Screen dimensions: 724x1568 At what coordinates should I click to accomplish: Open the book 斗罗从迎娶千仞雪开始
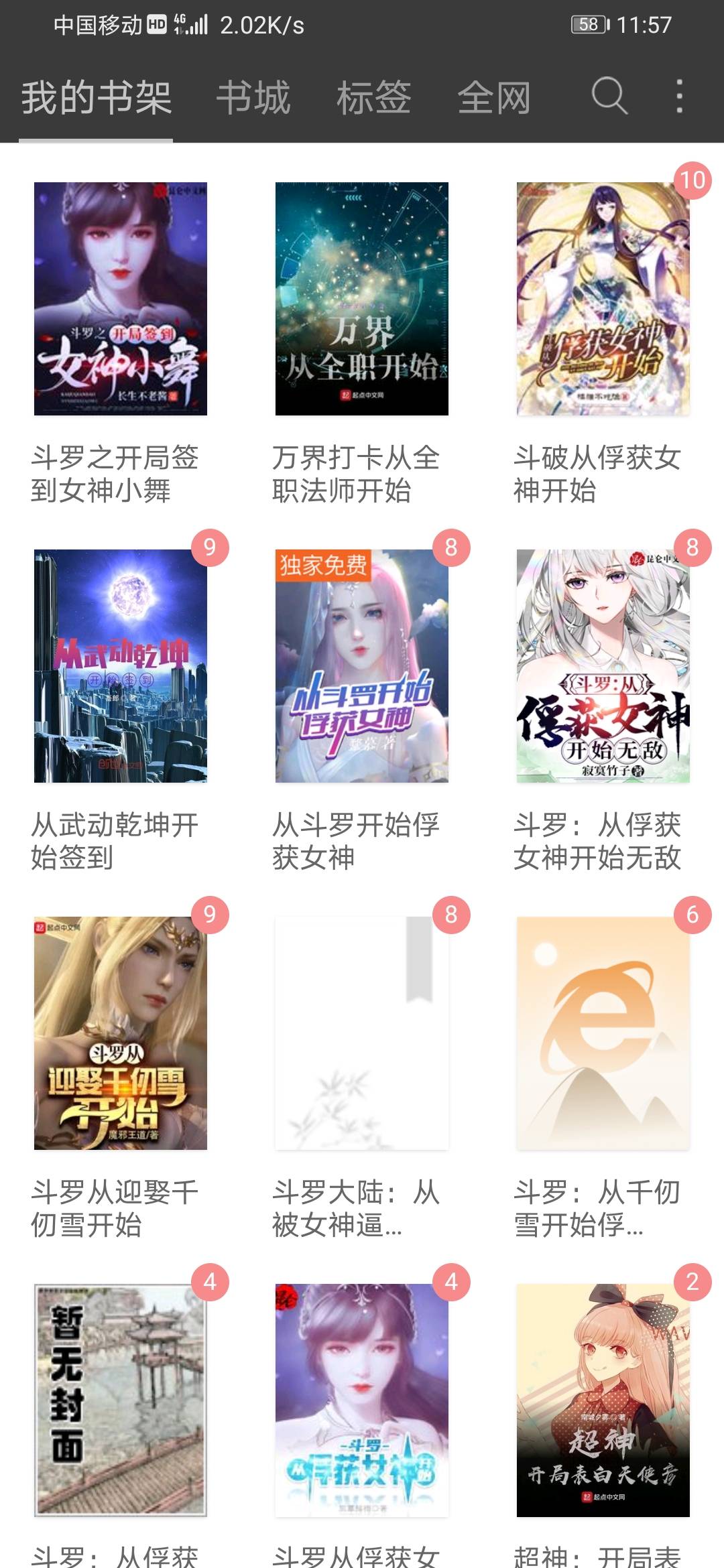point(121,1033)
